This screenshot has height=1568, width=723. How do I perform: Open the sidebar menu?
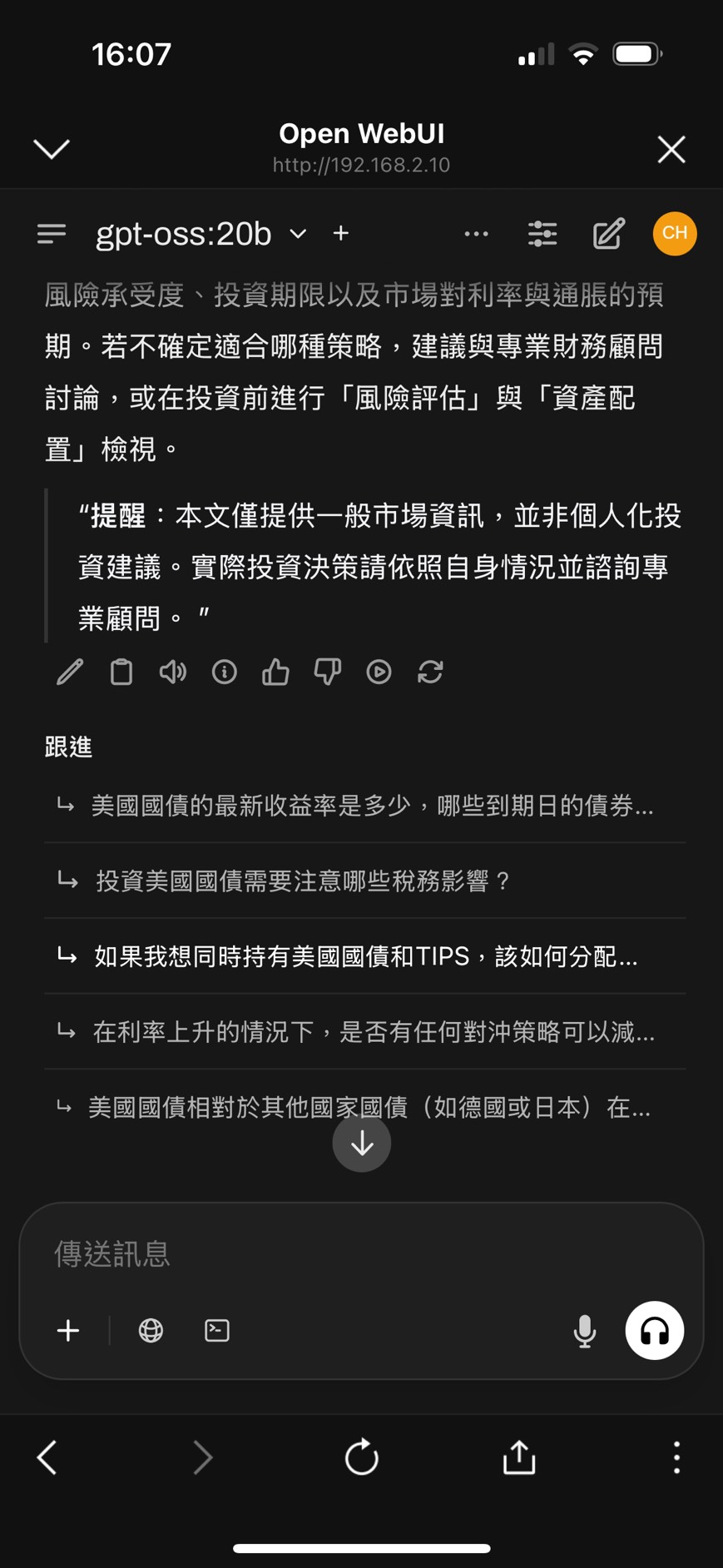coord(52,234)
